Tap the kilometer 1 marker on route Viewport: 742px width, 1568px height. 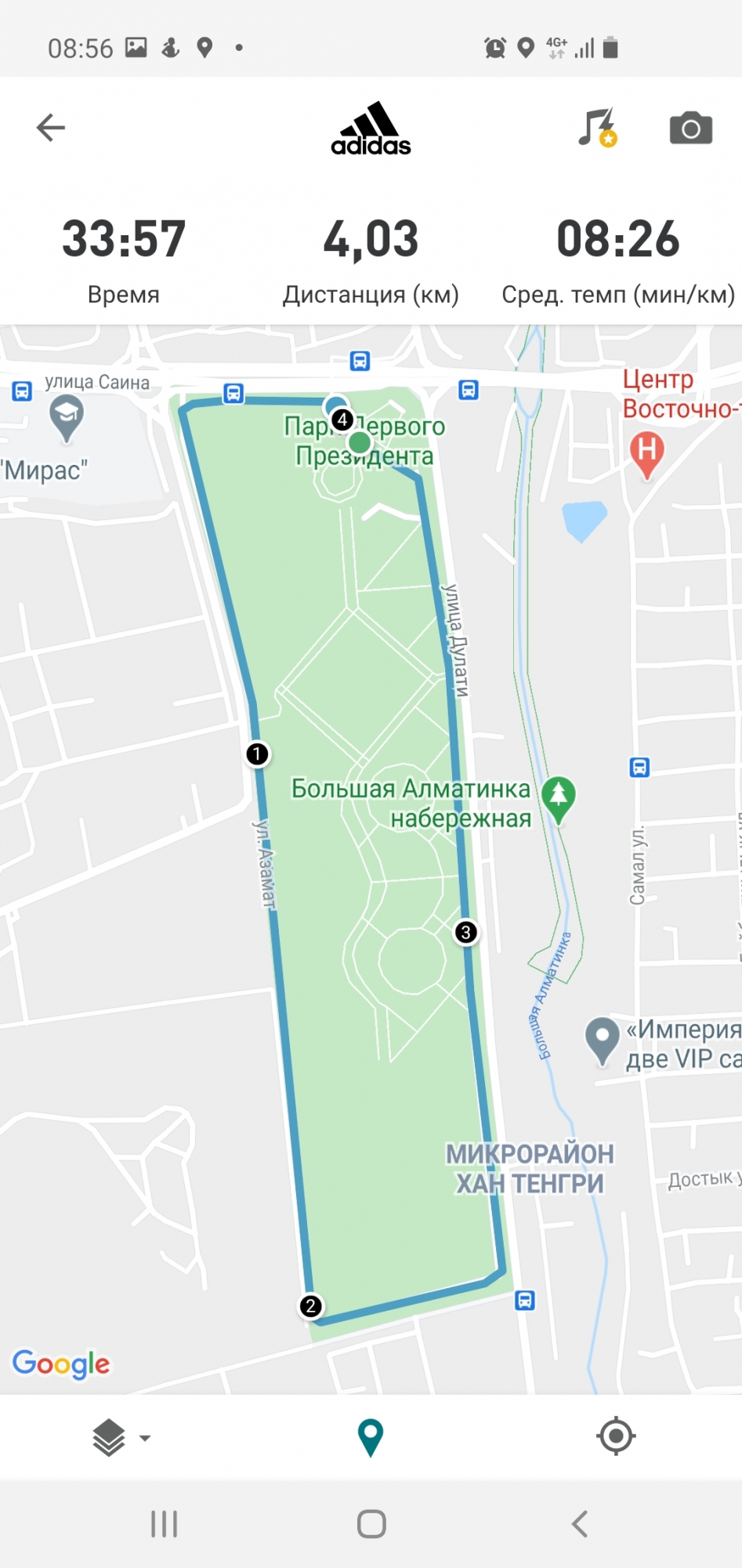tap(257, 754)
